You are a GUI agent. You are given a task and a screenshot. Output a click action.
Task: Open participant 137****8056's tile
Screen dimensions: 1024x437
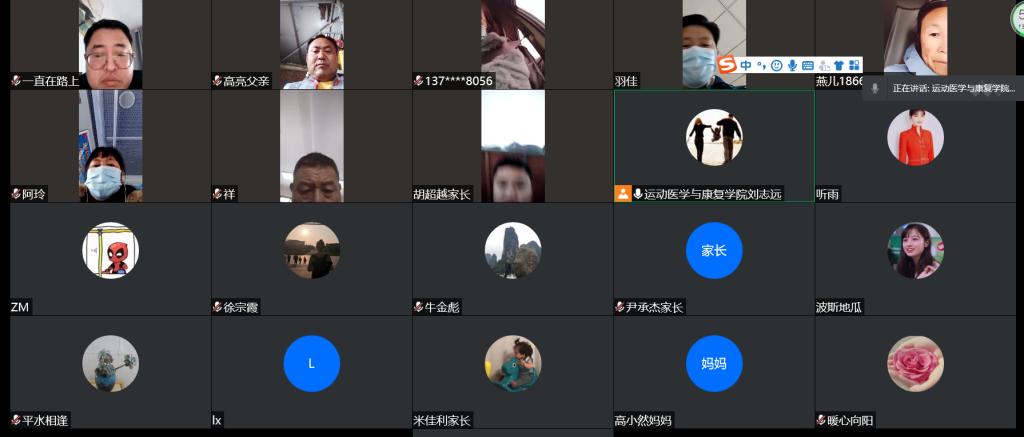(x=512, y=44)
